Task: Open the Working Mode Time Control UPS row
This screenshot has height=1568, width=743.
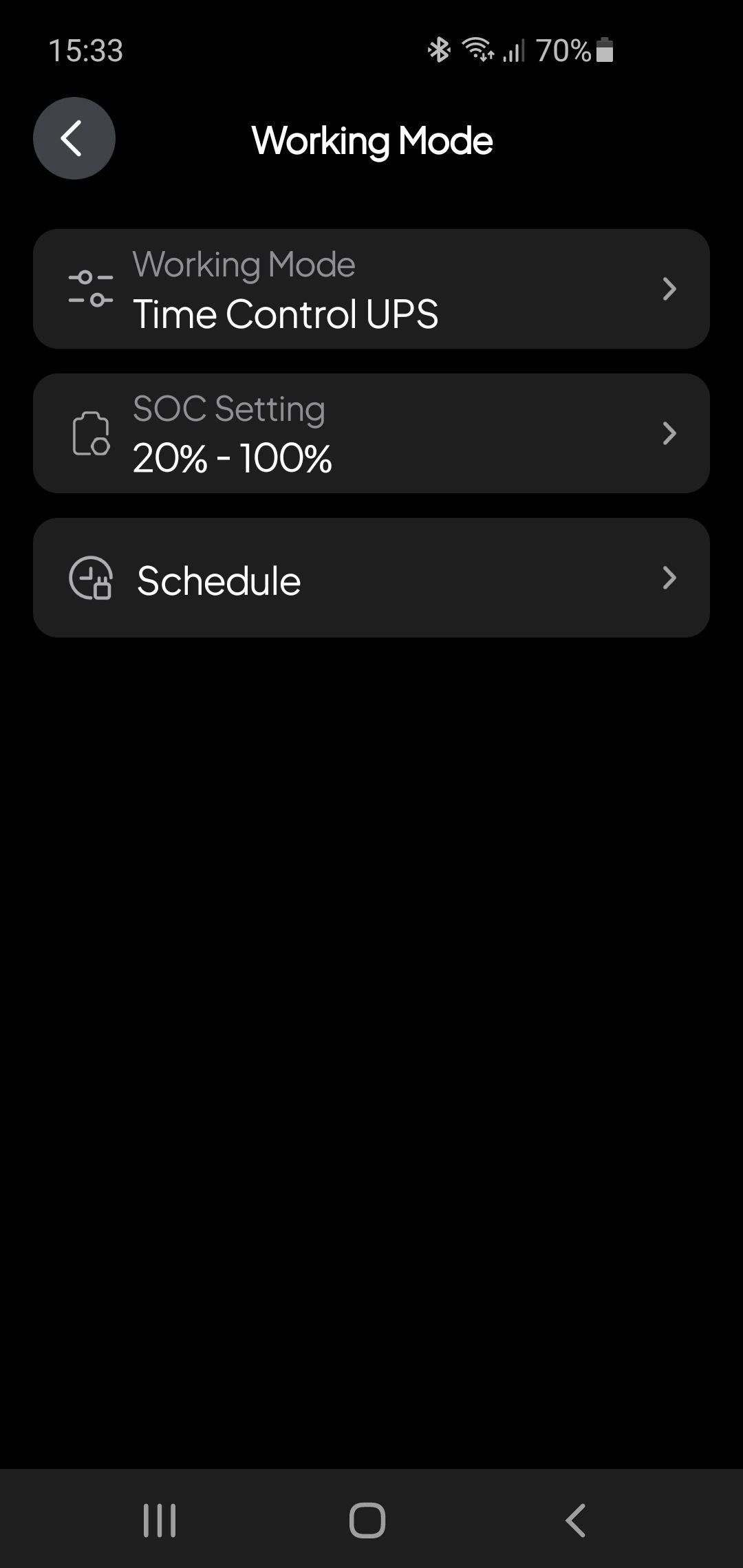Action: 371,289
